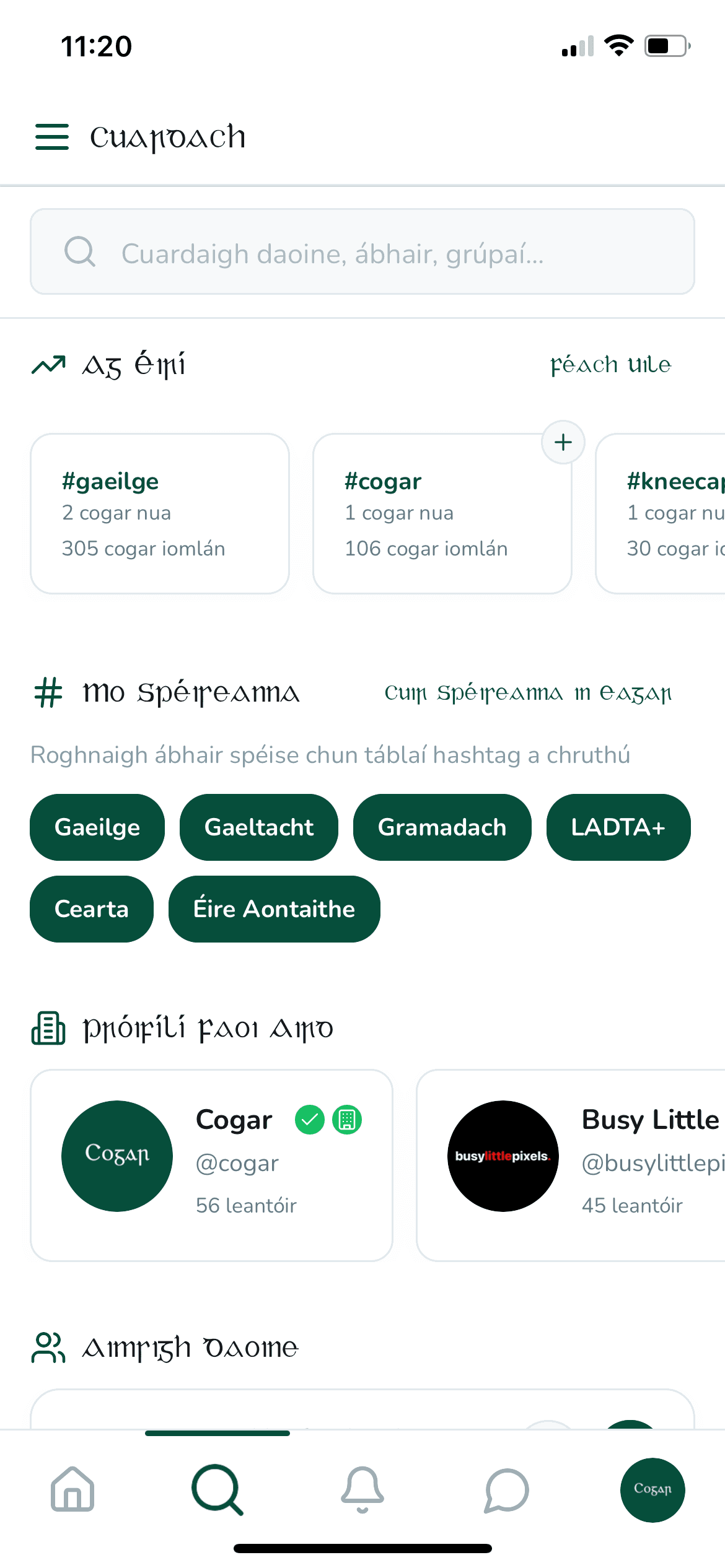Viewport: 725px width, 1568px height.
Task: Open messages via the chat bubble icon
Action: click(x=506, y=1491)
